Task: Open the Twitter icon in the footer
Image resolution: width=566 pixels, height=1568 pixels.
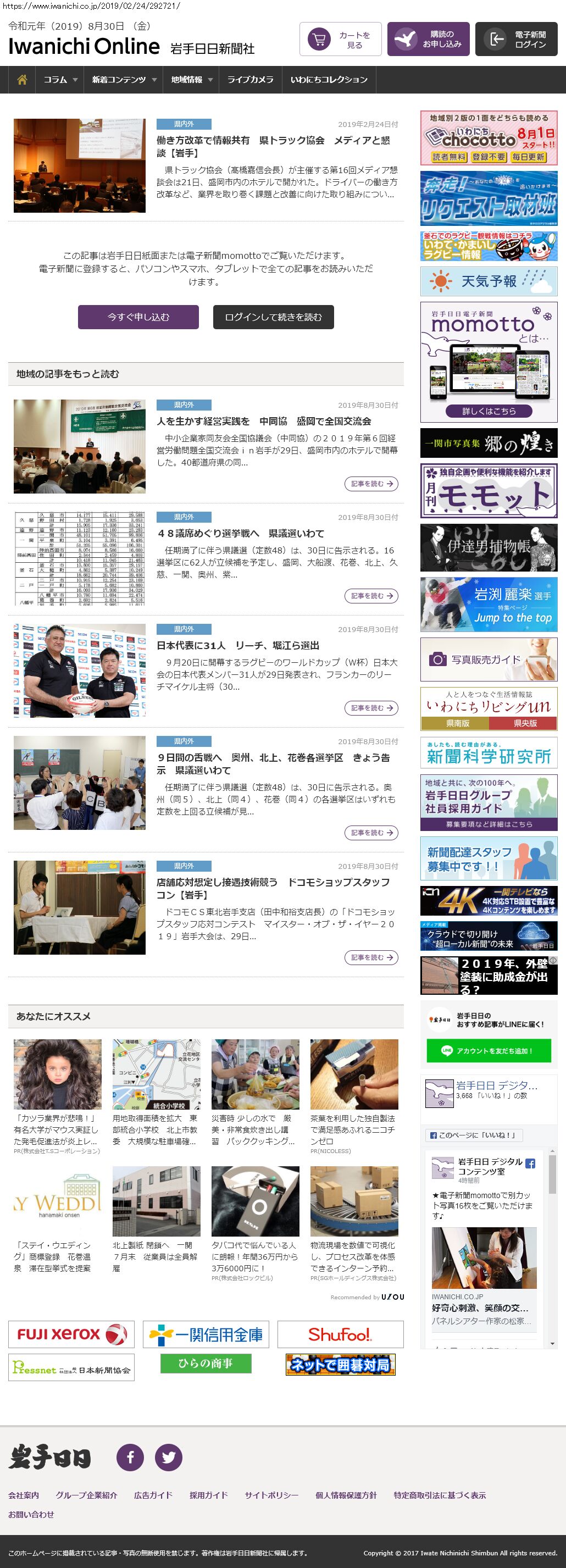Action: point(169,1457)
